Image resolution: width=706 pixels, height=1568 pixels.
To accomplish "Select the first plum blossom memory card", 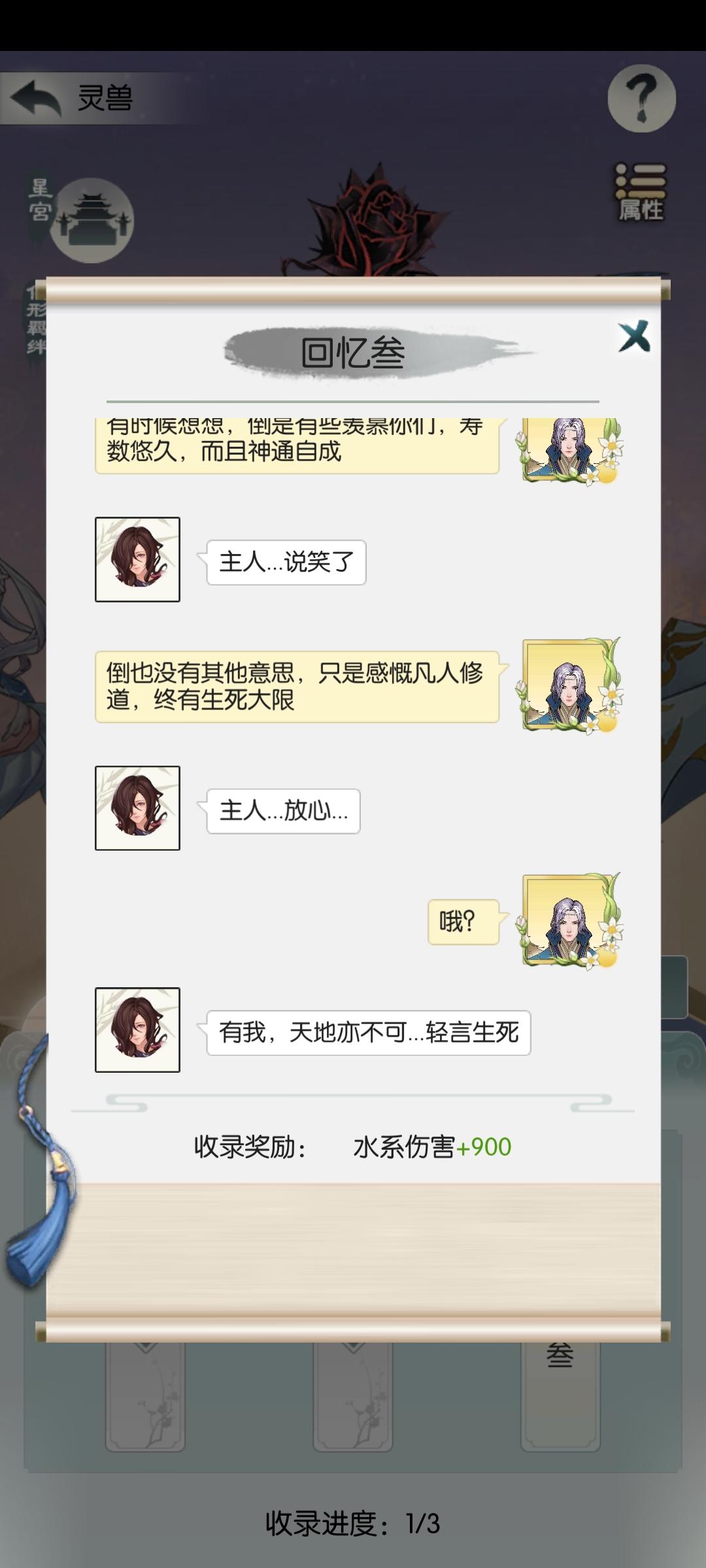I will [x=145, y=1398].
